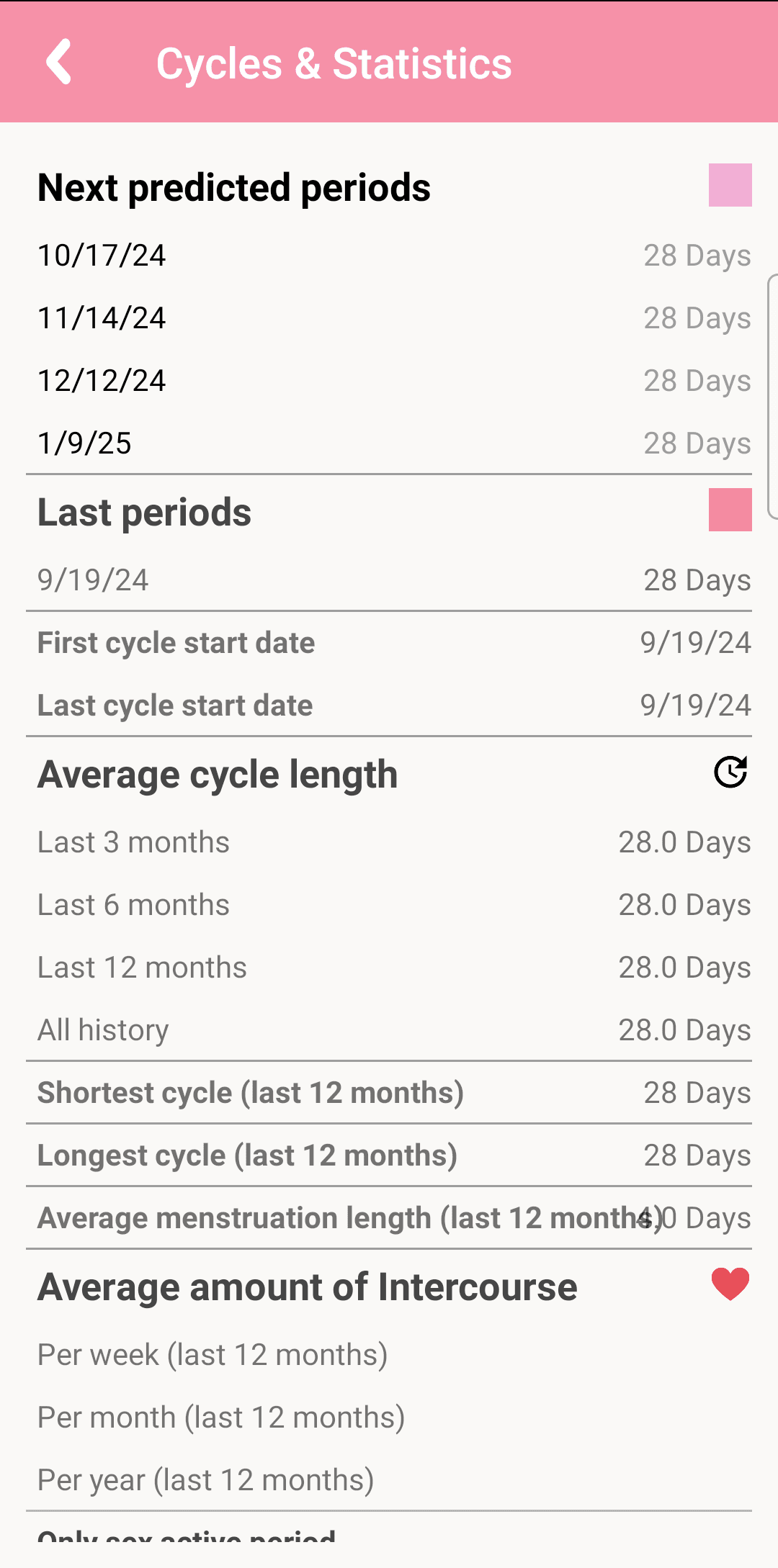Tap the history clock icon beside Average cycle length

[730, 772]
